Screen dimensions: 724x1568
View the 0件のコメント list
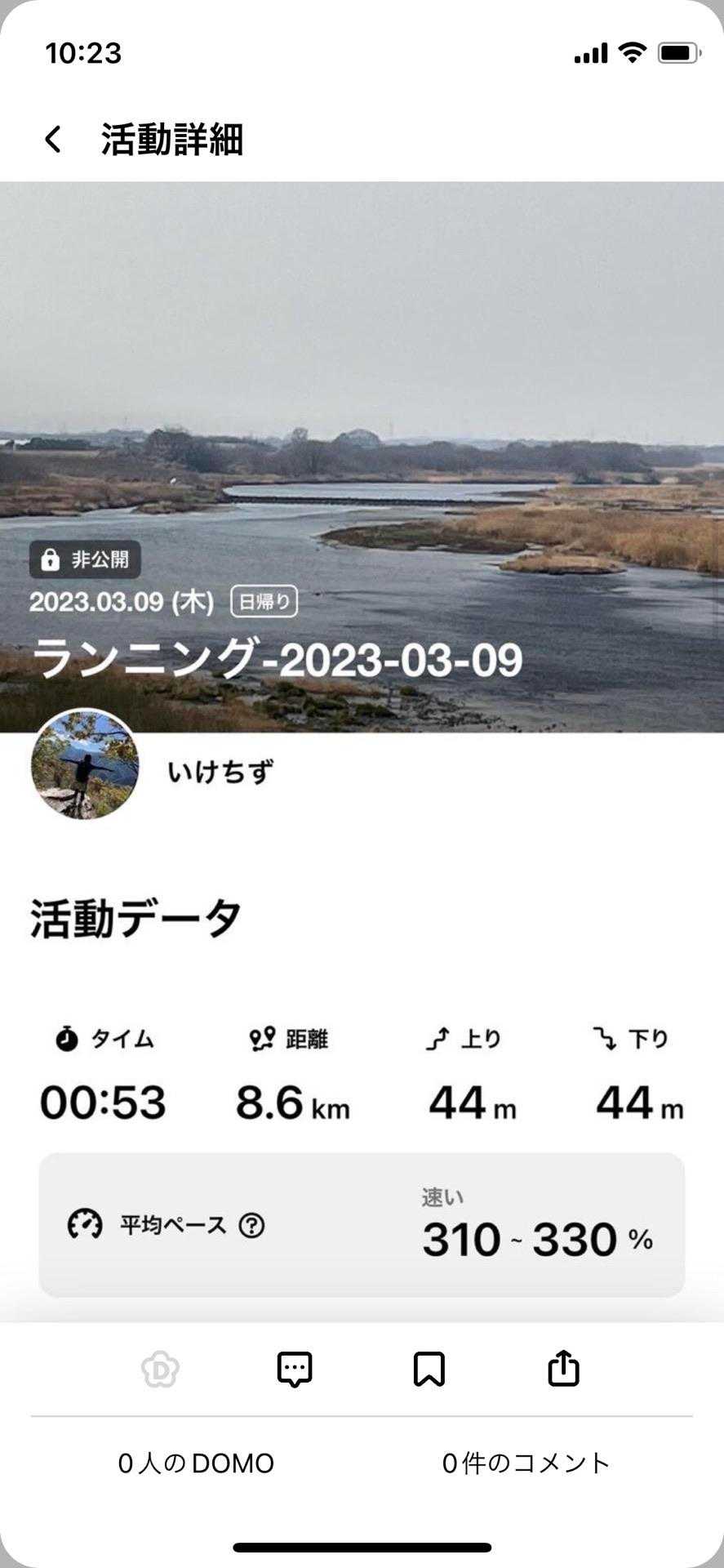(526, 1463)
